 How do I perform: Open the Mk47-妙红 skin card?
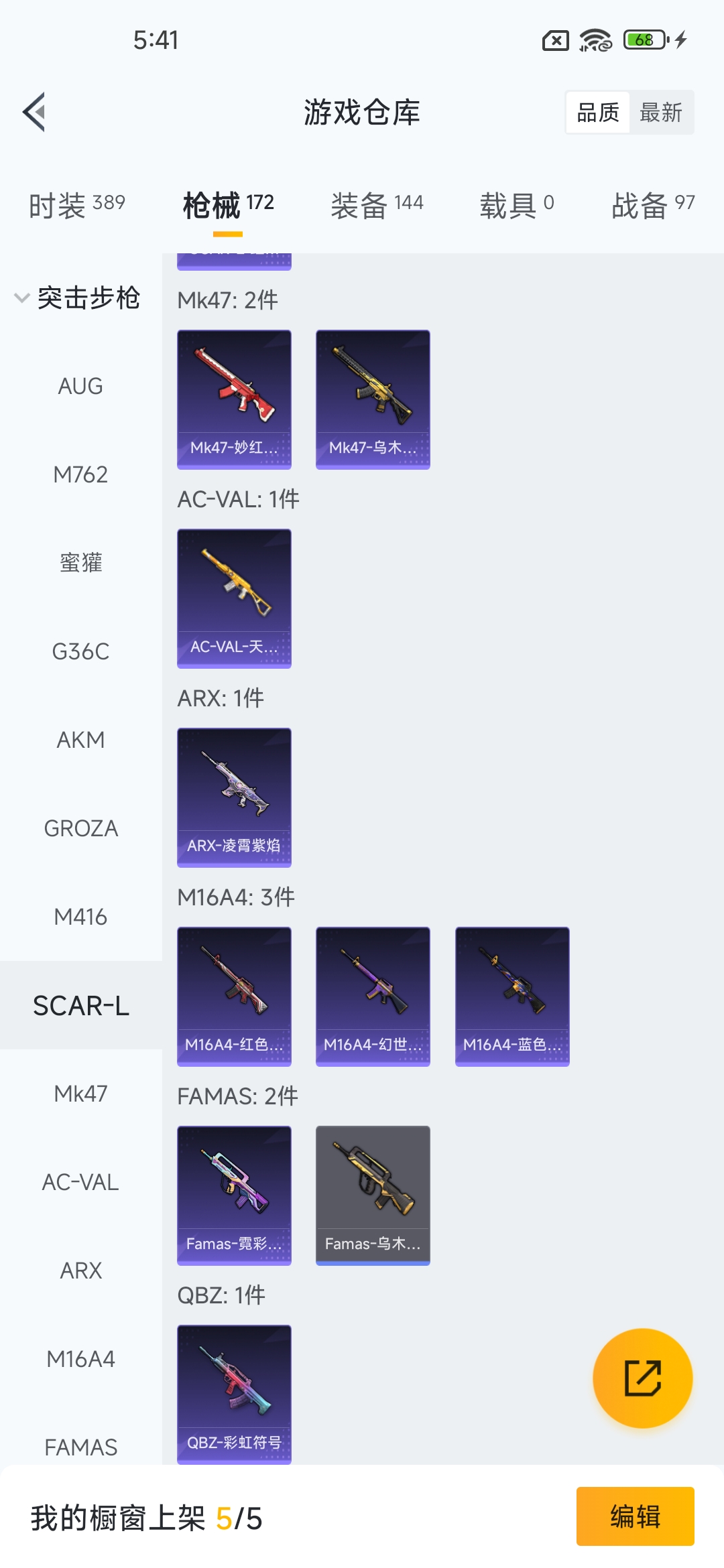[x=234, y=399]
